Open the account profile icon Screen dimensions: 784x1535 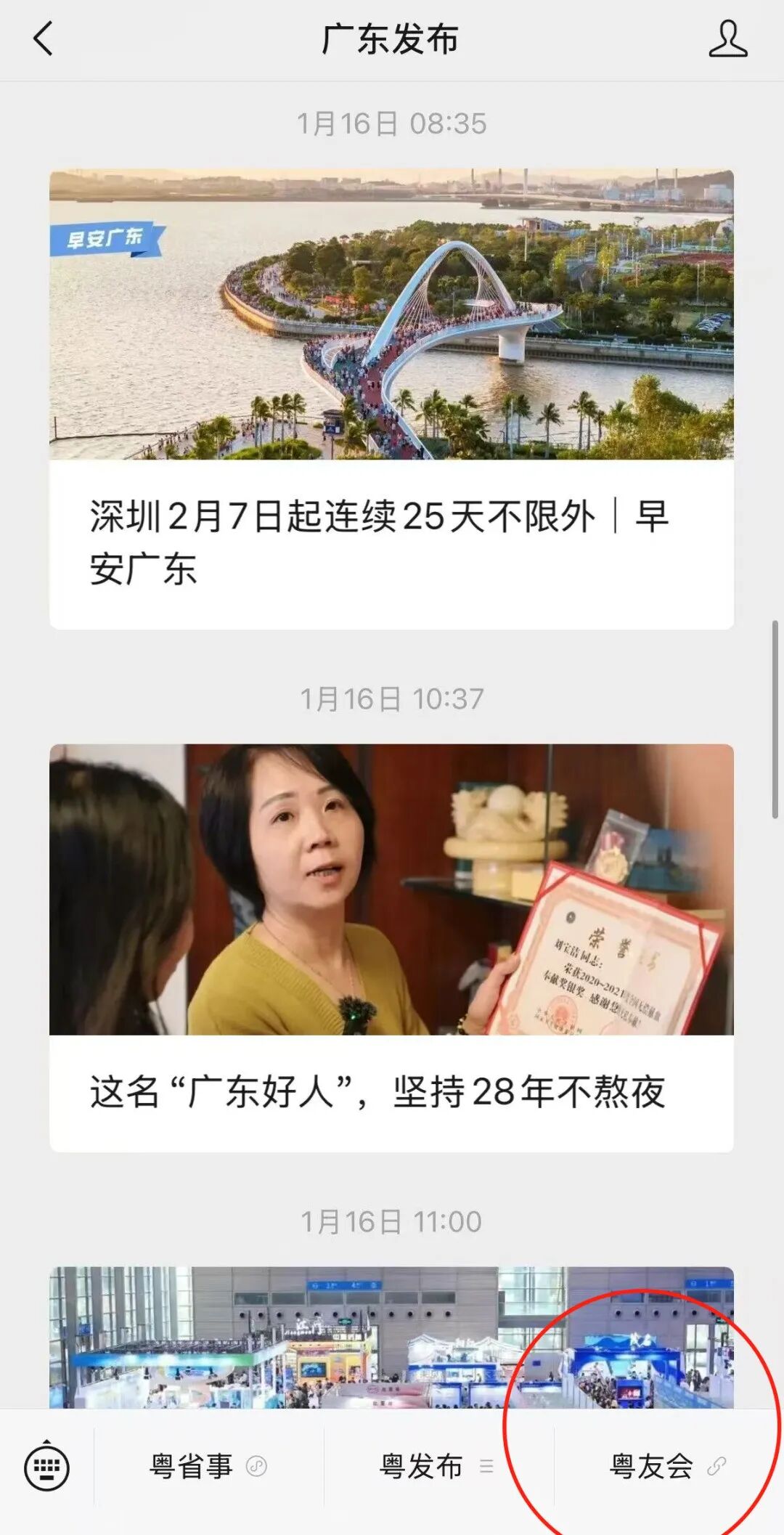727,39
